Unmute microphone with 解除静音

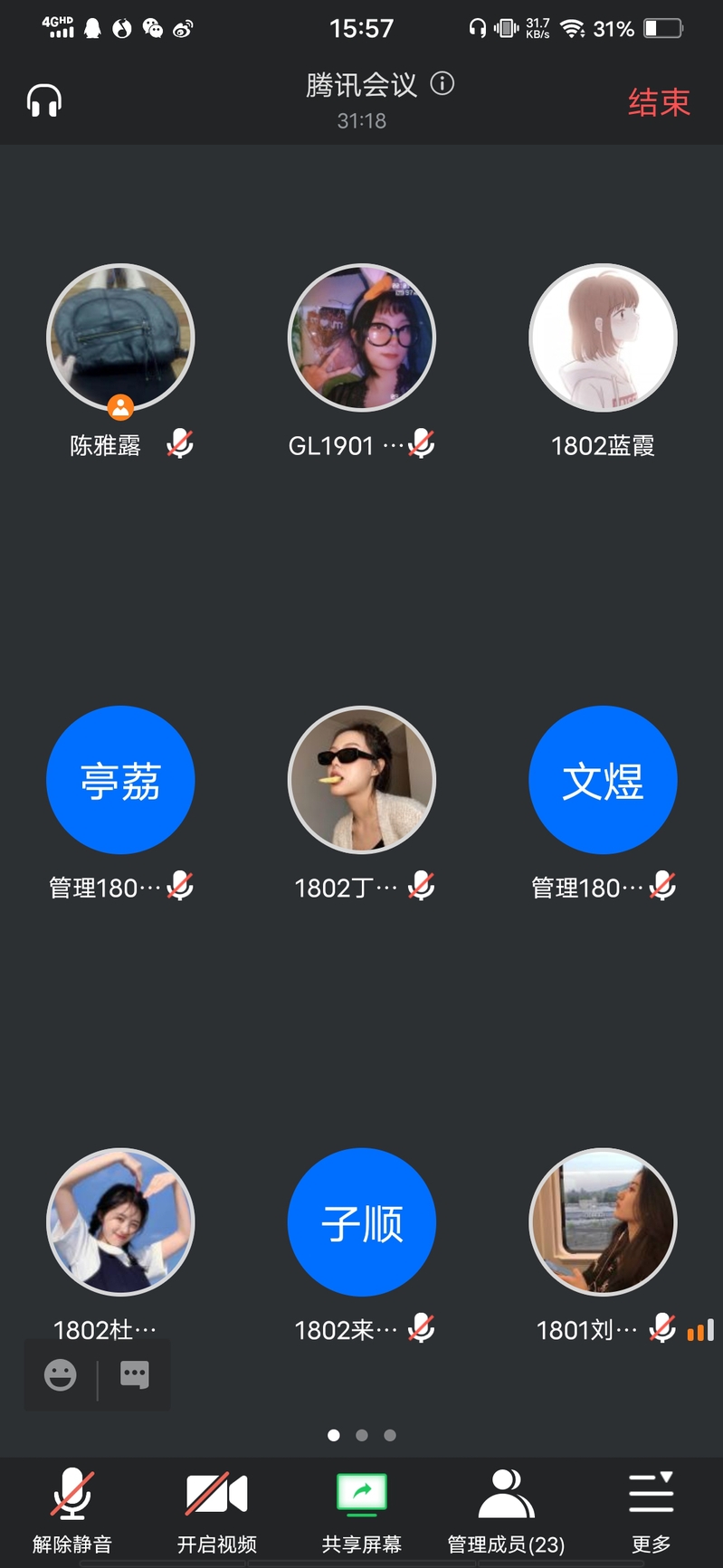[x=72, y=1509]
